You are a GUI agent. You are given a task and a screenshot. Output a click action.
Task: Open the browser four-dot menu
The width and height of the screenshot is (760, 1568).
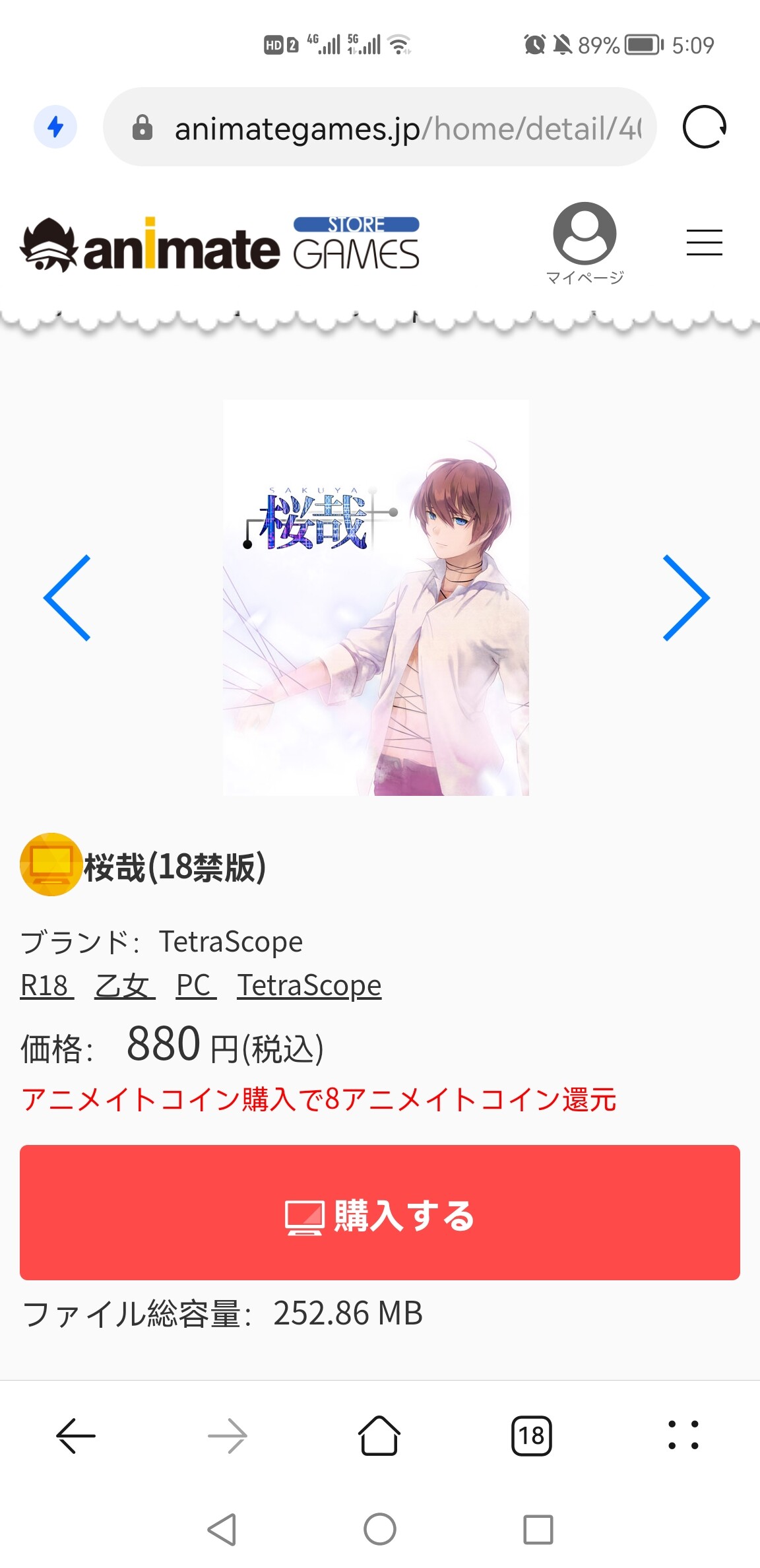683,1436
